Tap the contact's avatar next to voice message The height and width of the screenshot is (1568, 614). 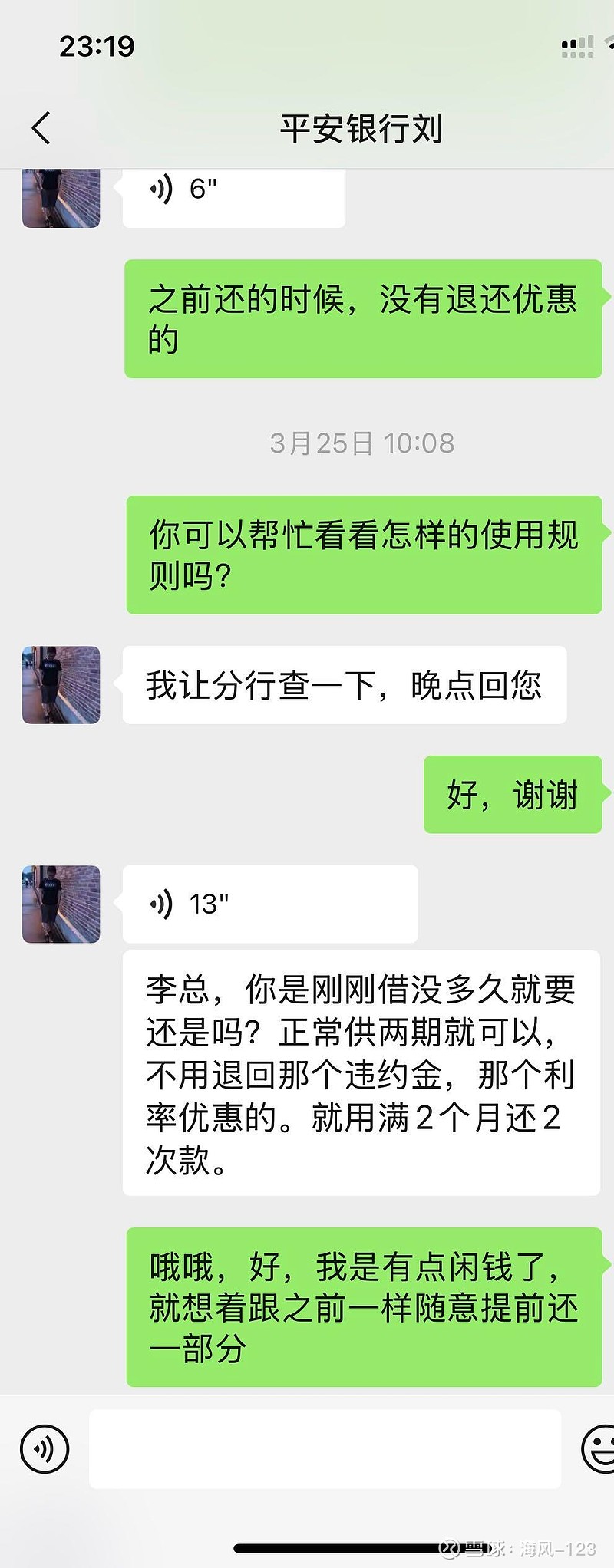[61, 196]
